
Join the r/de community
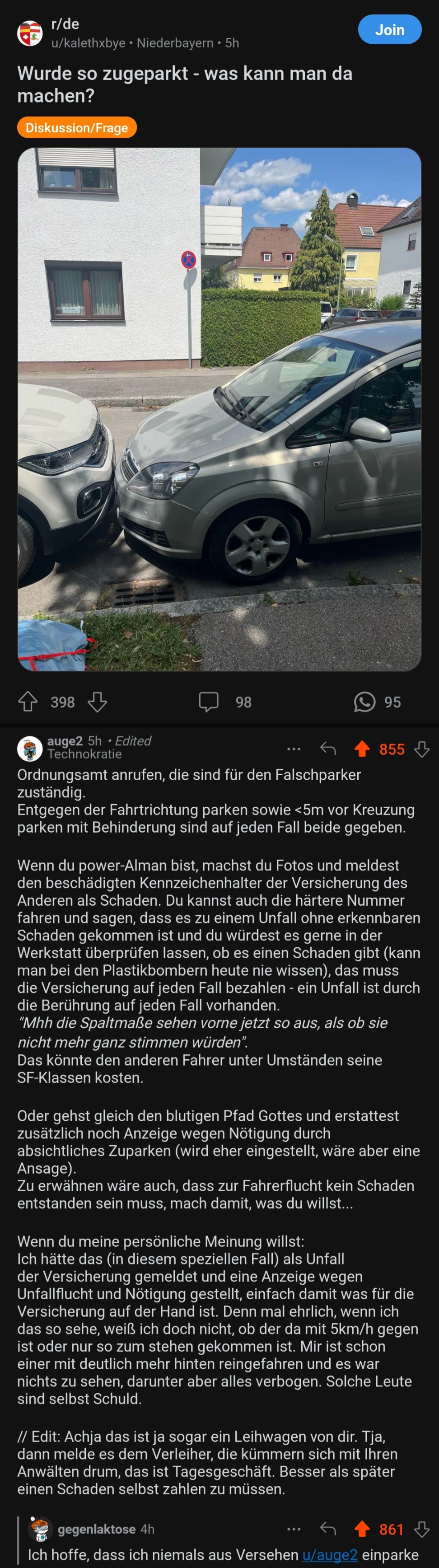point(389,30)
